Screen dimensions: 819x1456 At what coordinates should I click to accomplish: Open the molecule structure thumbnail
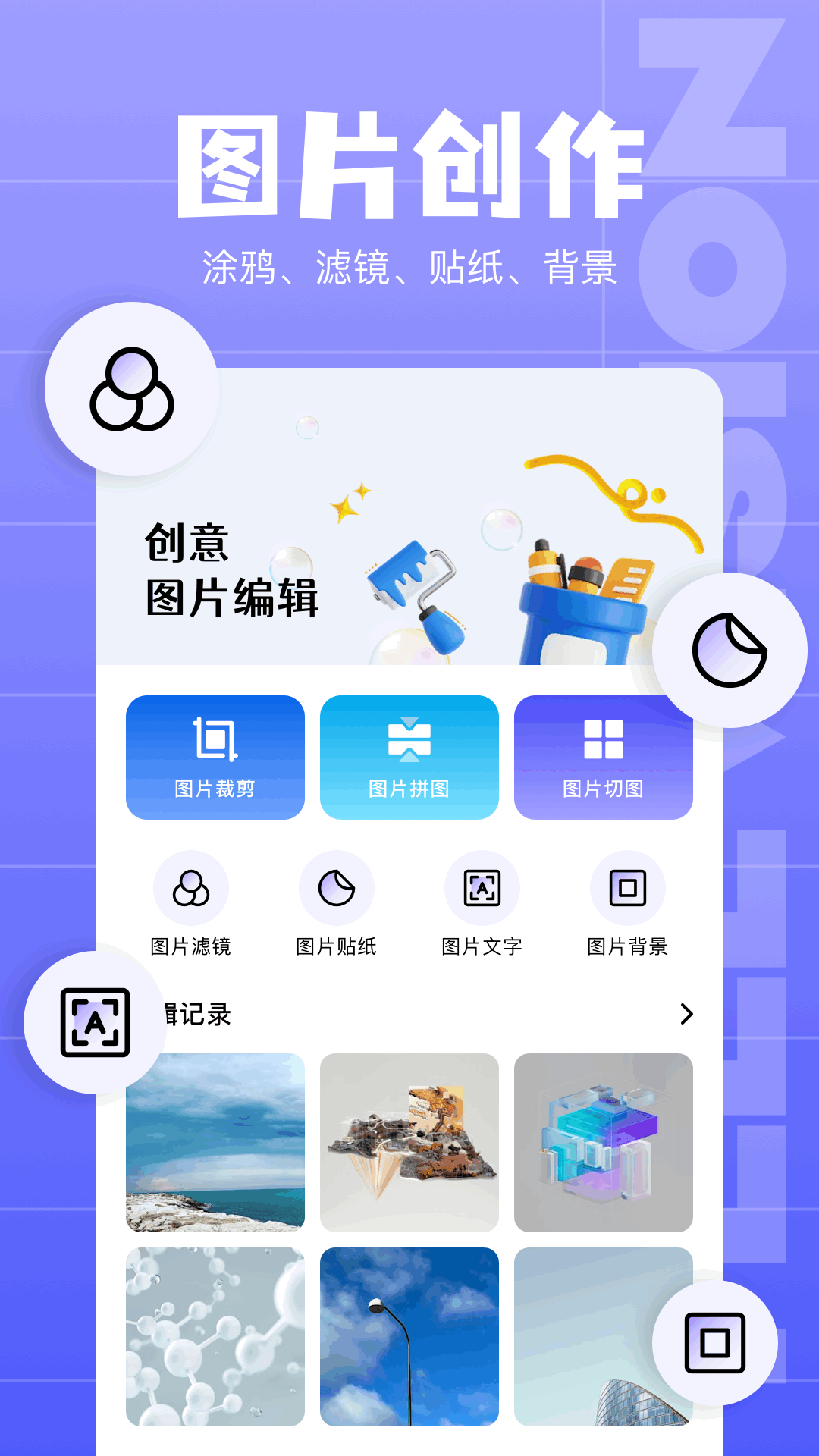[x=215, y=1339]
